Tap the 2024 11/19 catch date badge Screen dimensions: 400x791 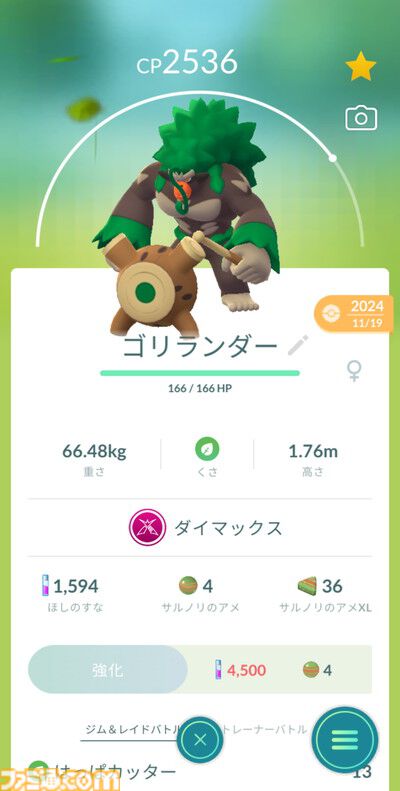coord(355,314)
